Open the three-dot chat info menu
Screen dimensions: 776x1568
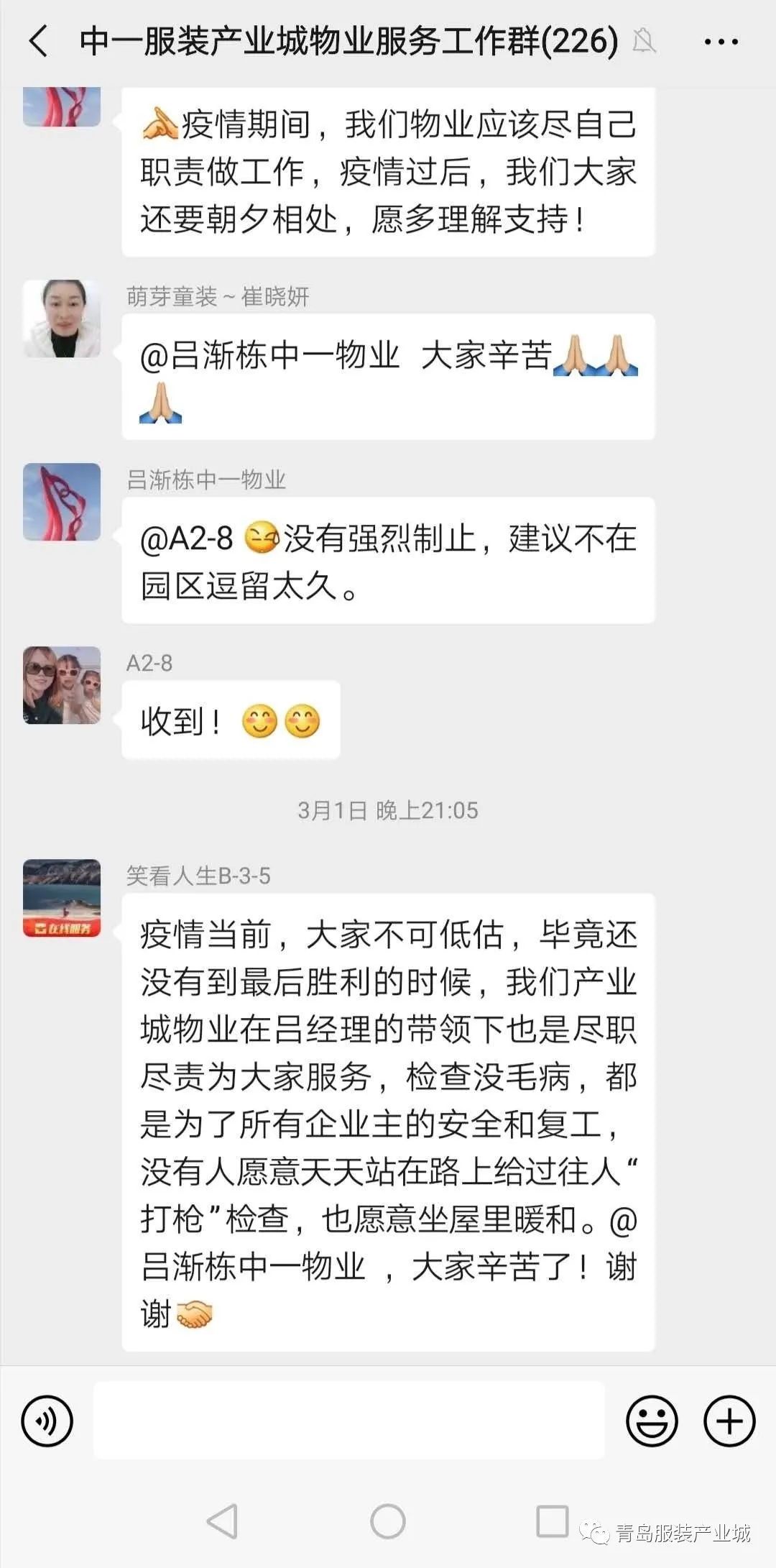click(721, 42)
